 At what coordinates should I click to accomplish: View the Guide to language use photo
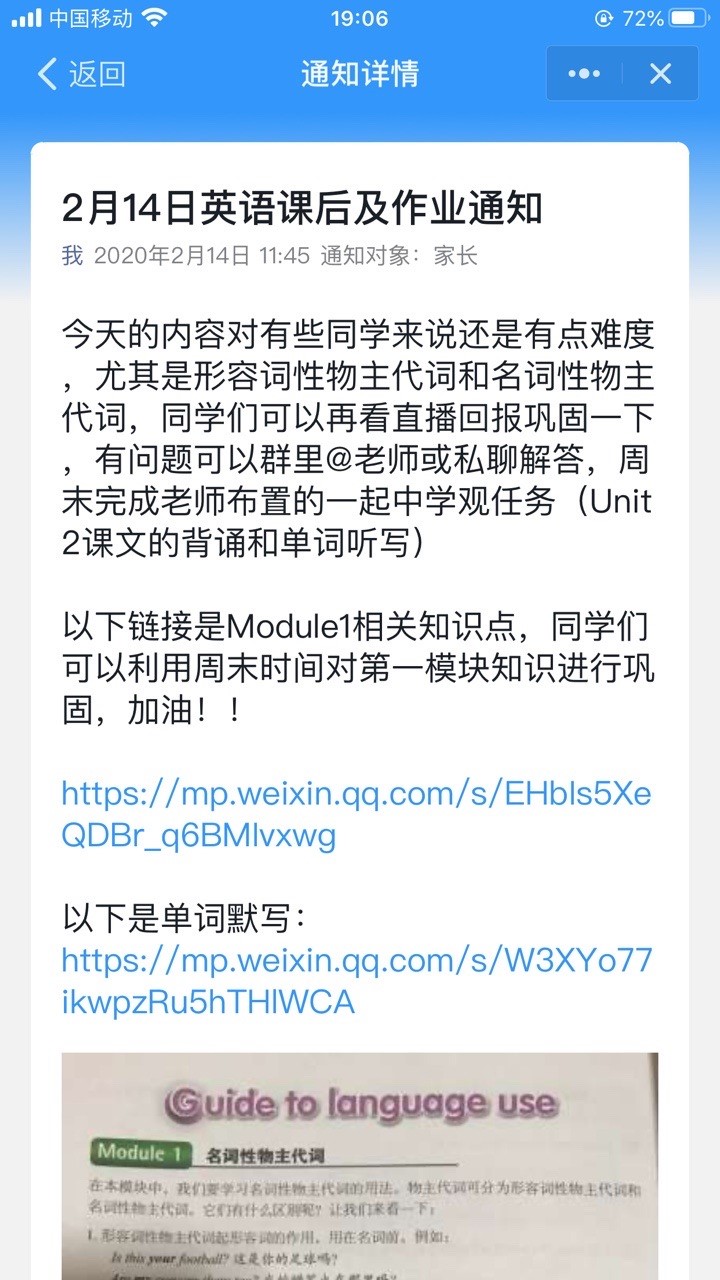[360, 1165]
